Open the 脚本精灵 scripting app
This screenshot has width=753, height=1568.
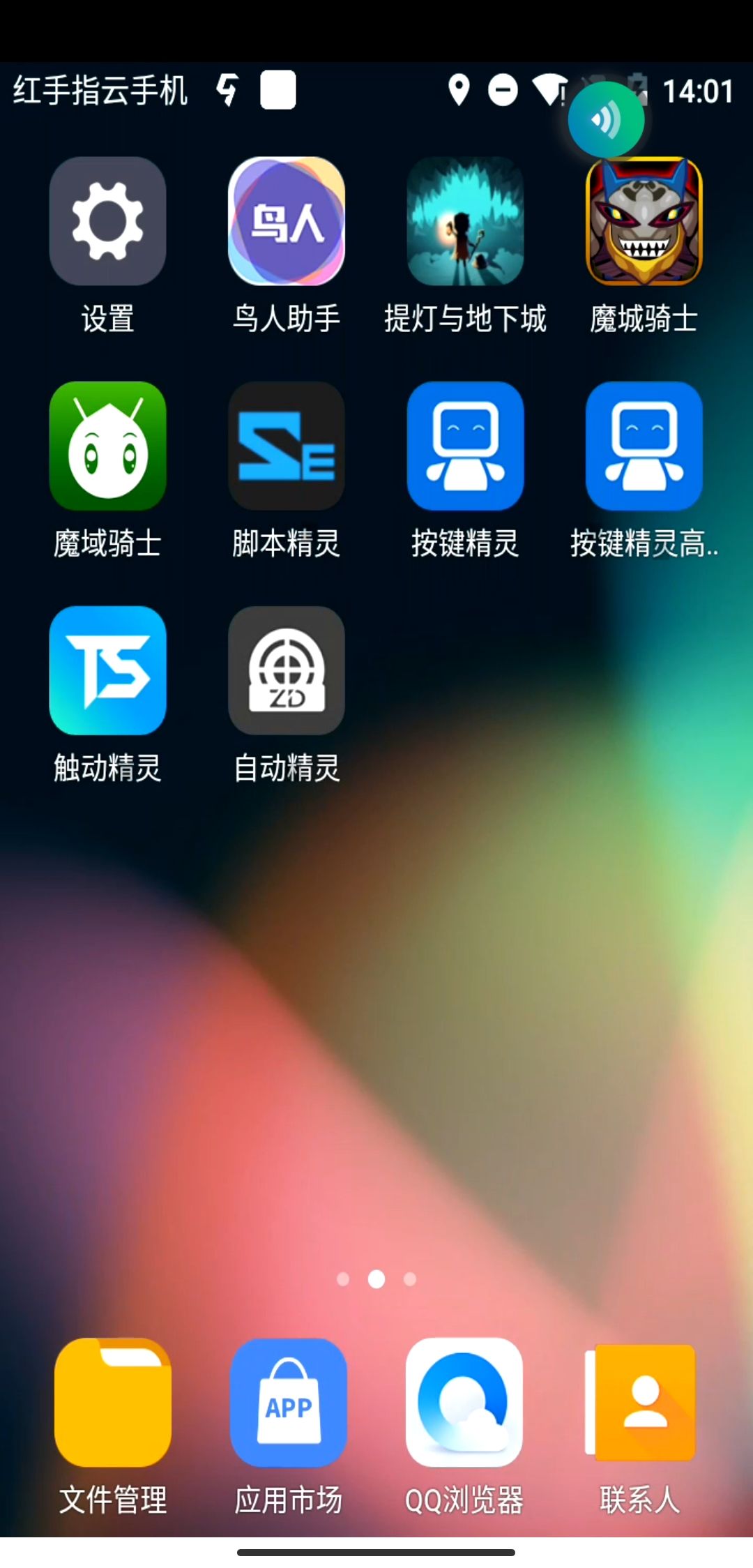(287, 446)
